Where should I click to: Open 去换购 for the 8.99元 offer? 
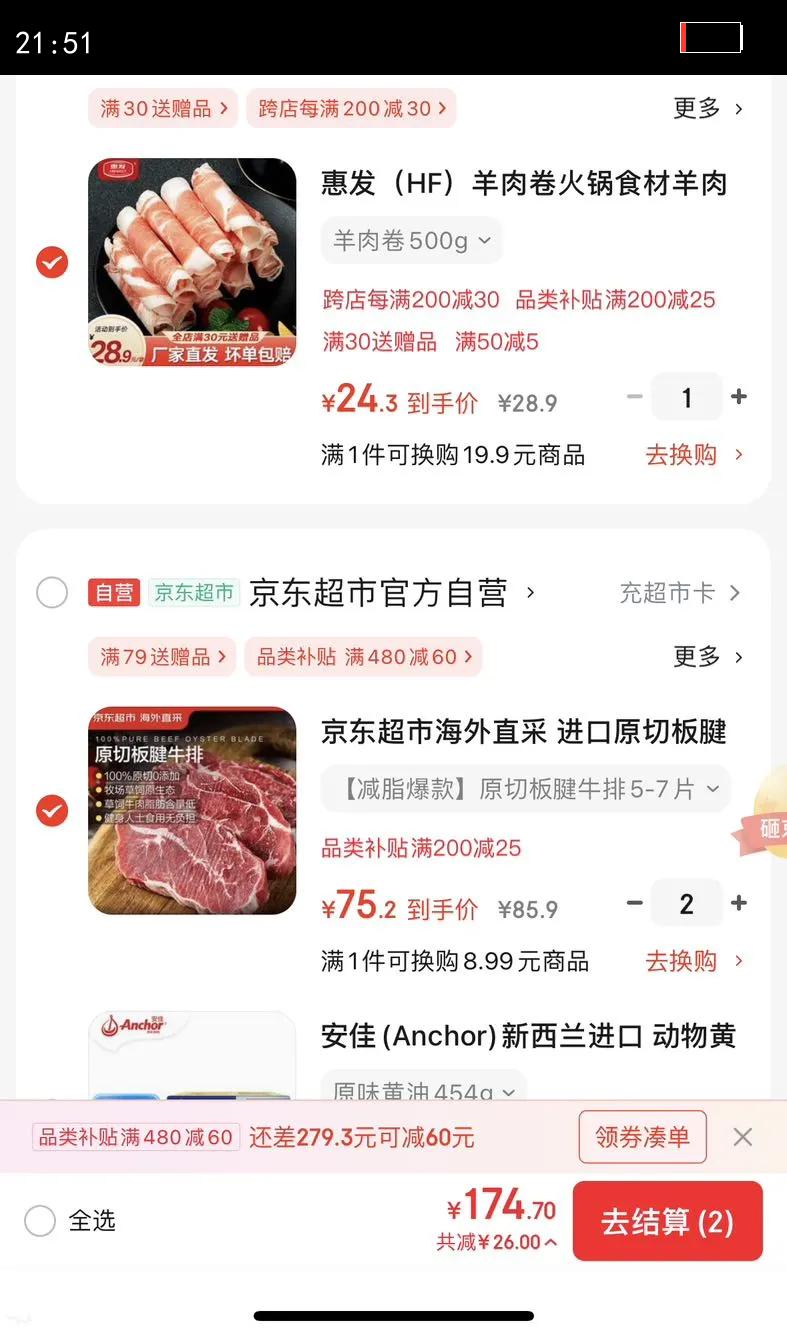coord(693,961)
